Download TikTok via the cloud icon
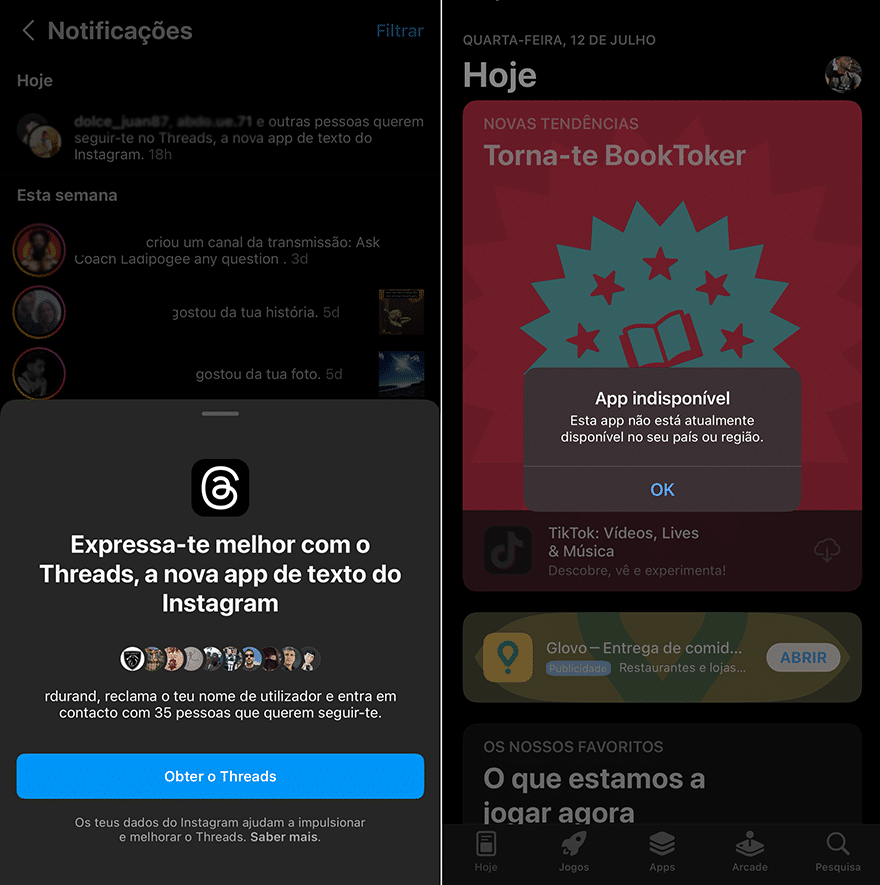The width and height of the screenshot is (880, 885). coord(827,550)
